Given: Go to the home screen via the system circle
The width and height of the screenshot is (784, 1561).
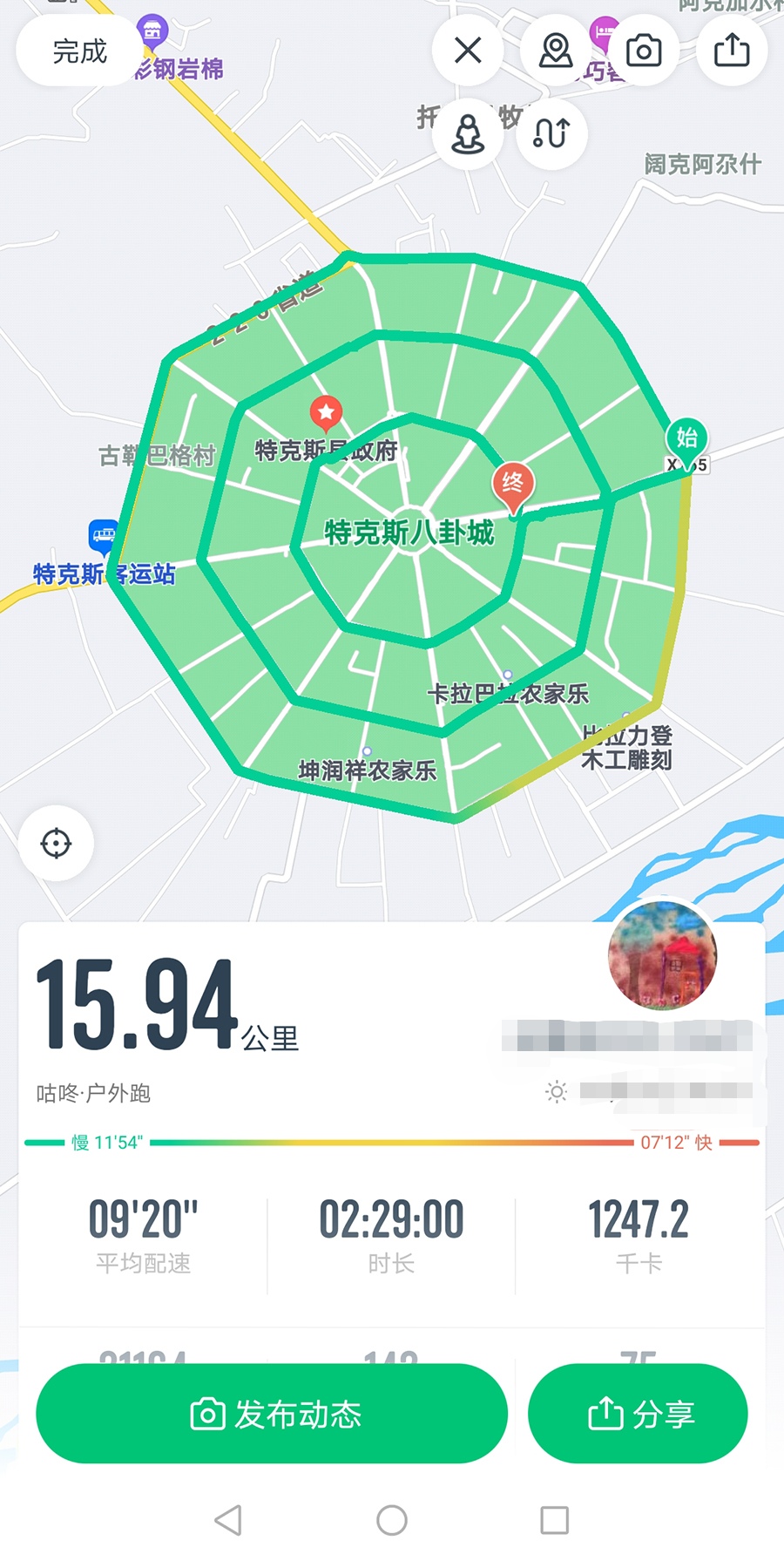Looking at the screenshot, I should point(392,1520).
